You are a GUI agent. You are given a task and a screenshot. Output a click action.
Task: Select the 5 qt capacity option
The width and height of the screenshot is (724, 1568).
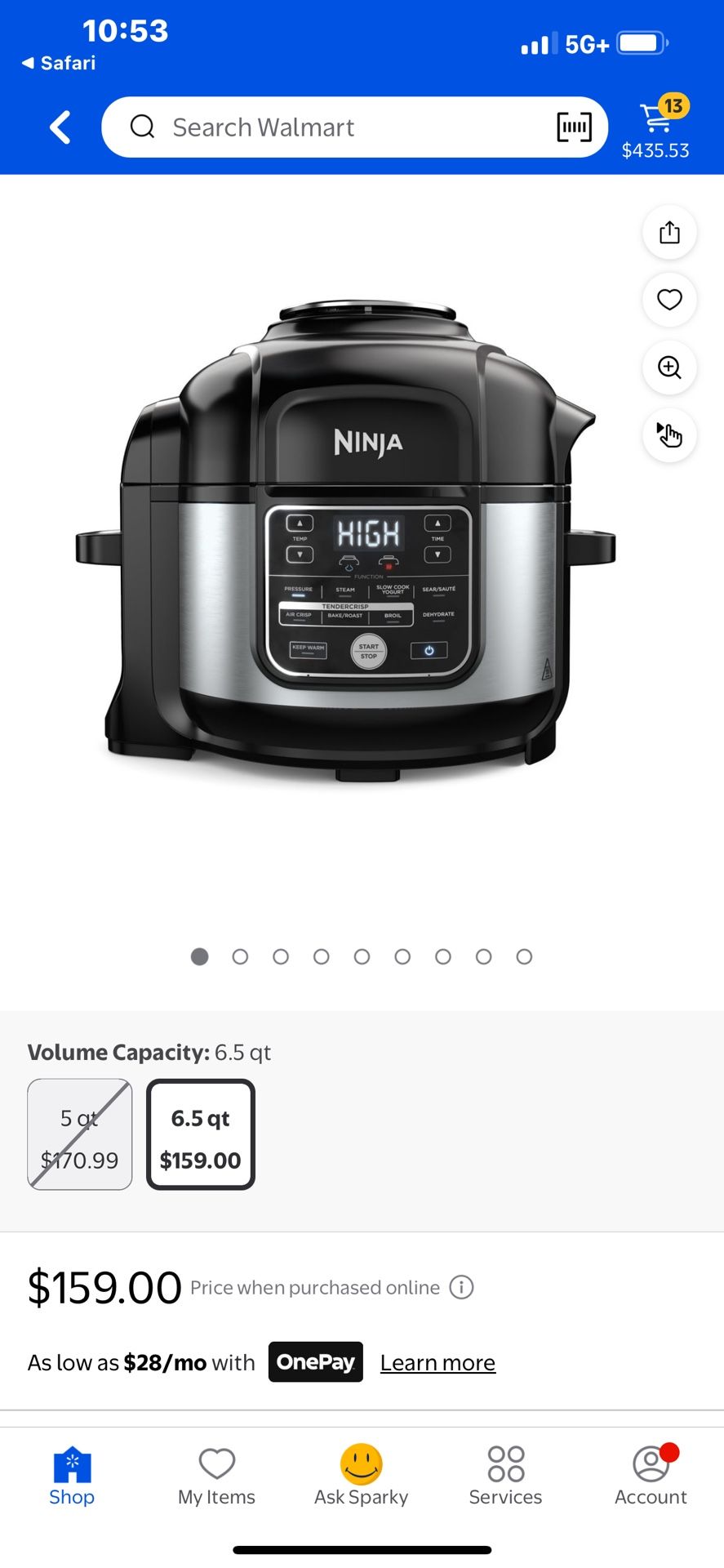[80, 1134]
